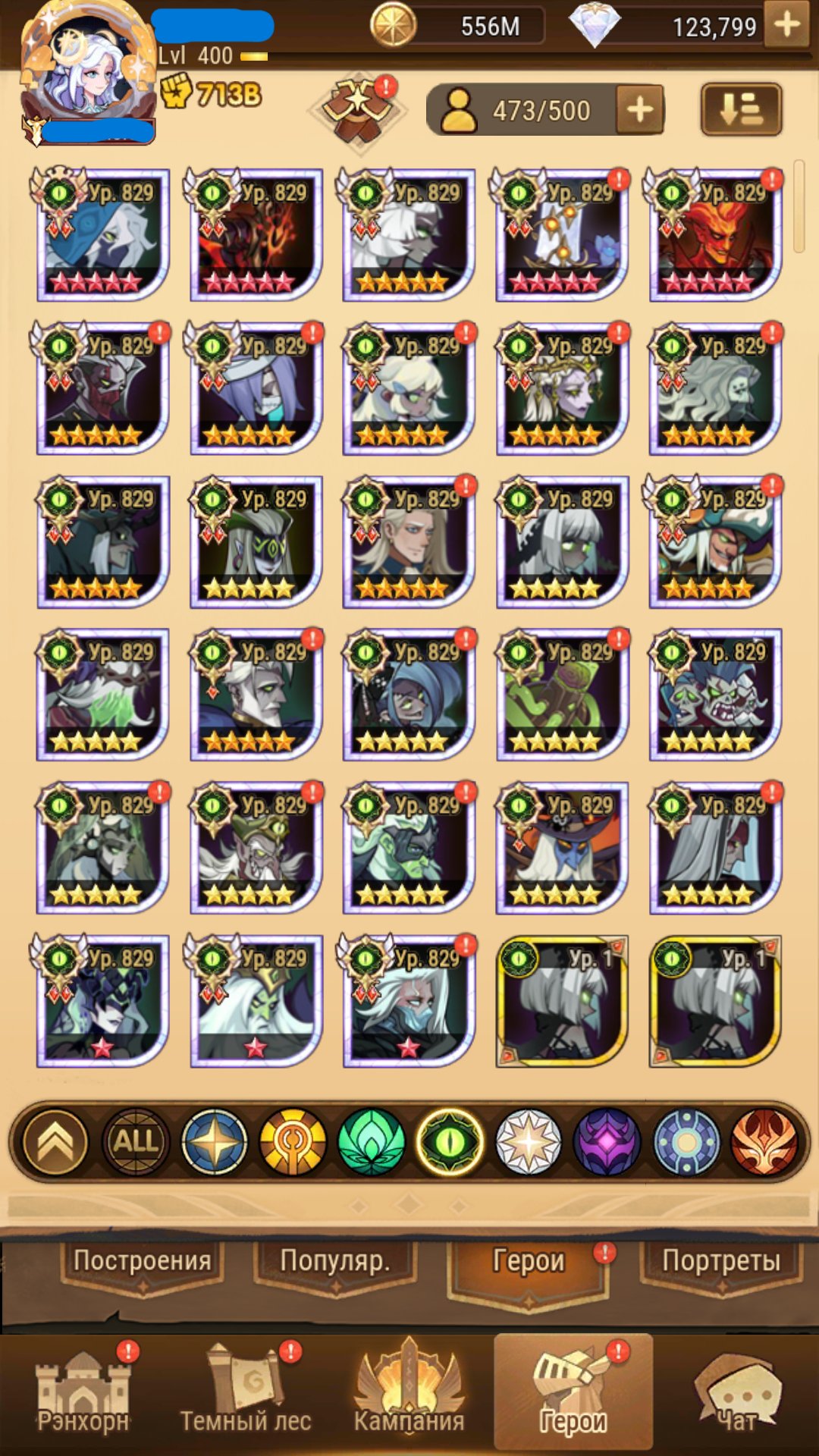Filter heroes by Wilder leaf faction

pyautogui.click(x=372, y=1142)
